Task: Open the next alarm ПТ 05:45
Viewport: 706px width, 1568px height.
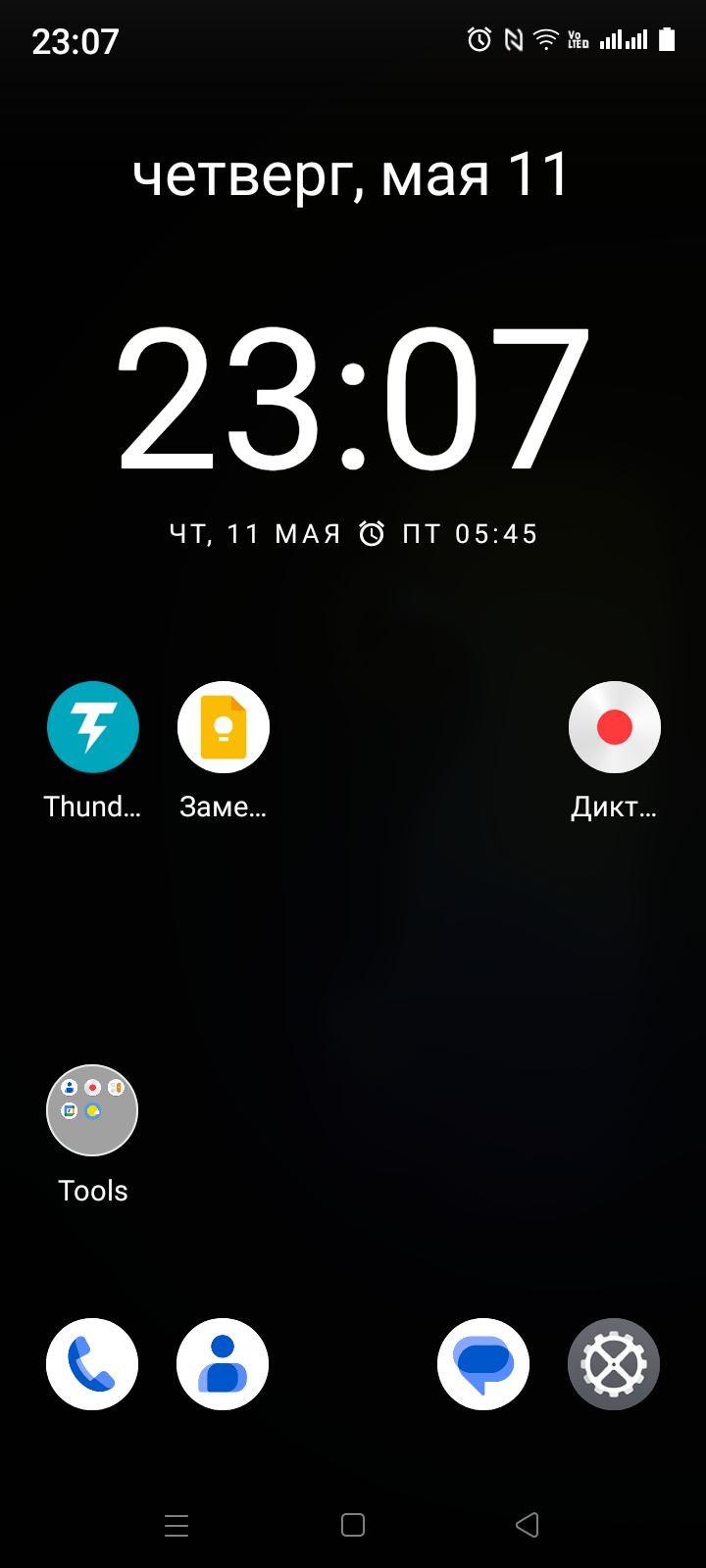Action: [451, 534]
